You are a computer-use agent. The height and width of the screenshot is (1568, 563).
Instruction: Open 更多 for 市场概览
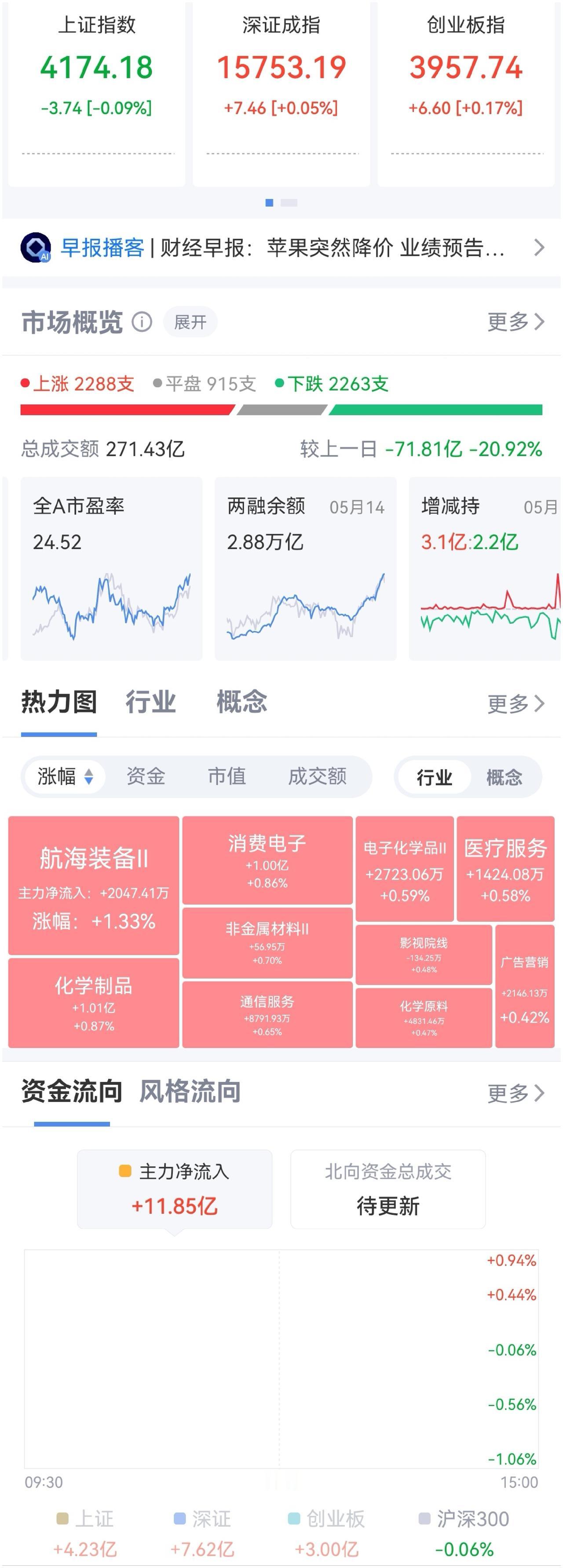[515, 321]
